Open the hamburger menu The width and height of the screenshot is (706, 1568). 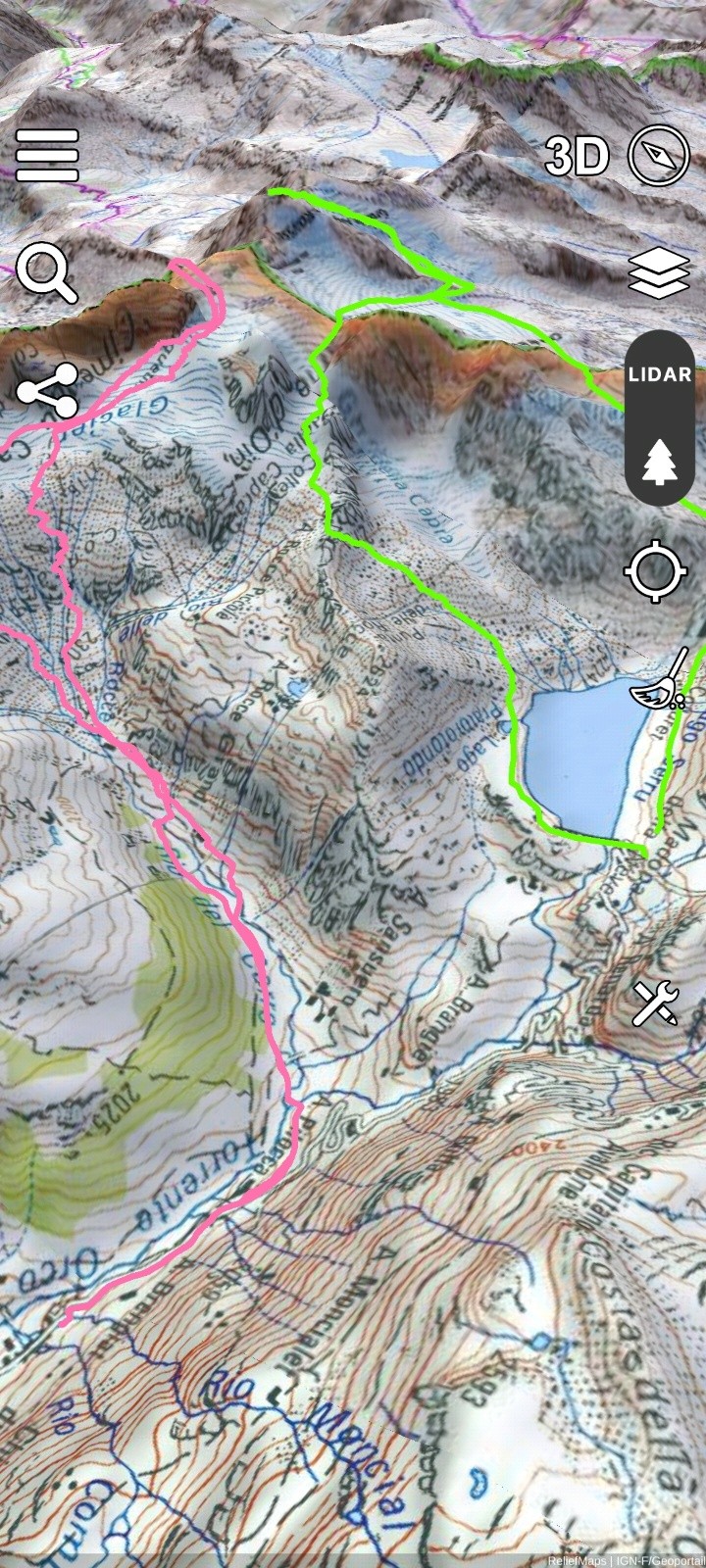coord(46,155)
